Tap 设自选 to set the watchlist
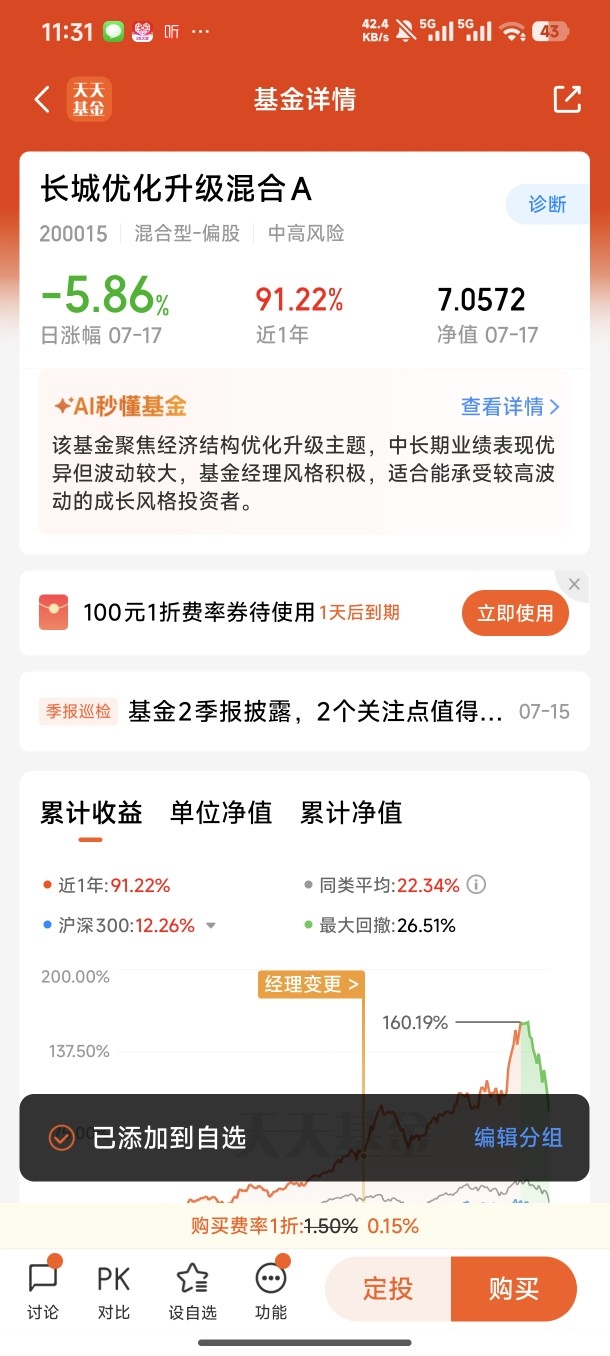The width and height of the screenshot is (610, 1356). click(x=191, y=1290)
